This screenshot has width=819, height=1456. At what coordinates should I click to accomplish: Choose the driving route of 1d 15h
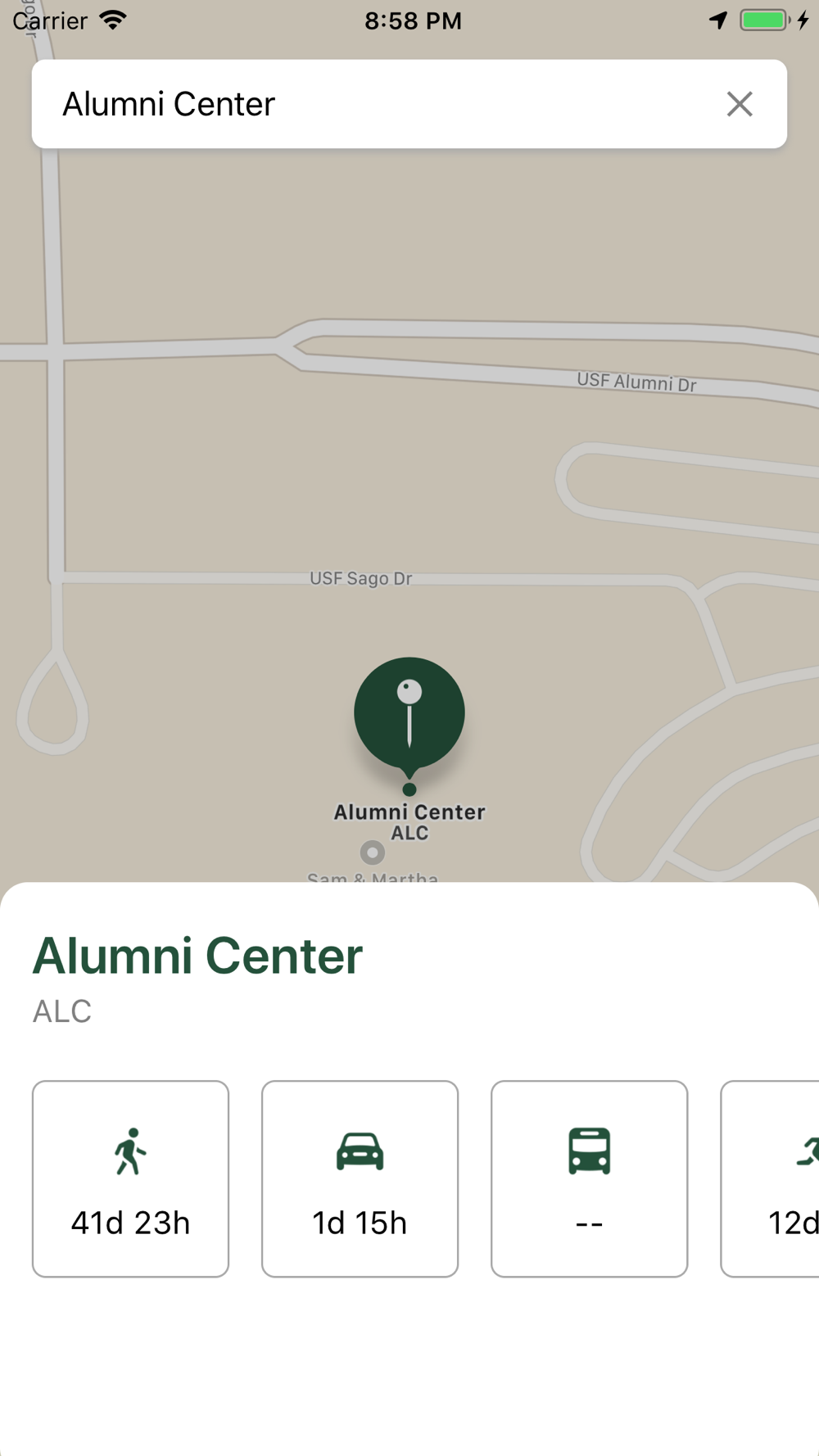tap(360, 1178)
